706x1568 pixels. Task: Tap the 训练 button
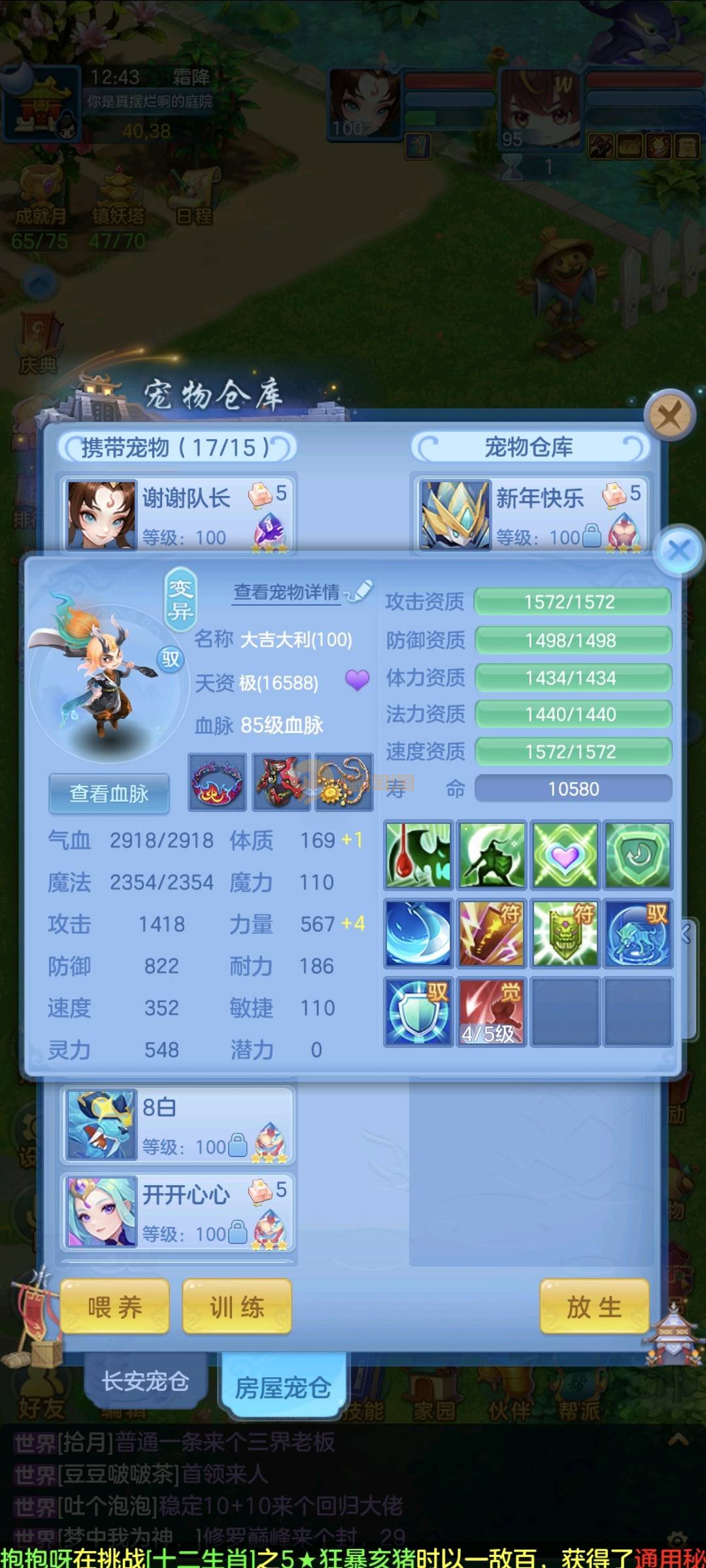click(237, 1307)
